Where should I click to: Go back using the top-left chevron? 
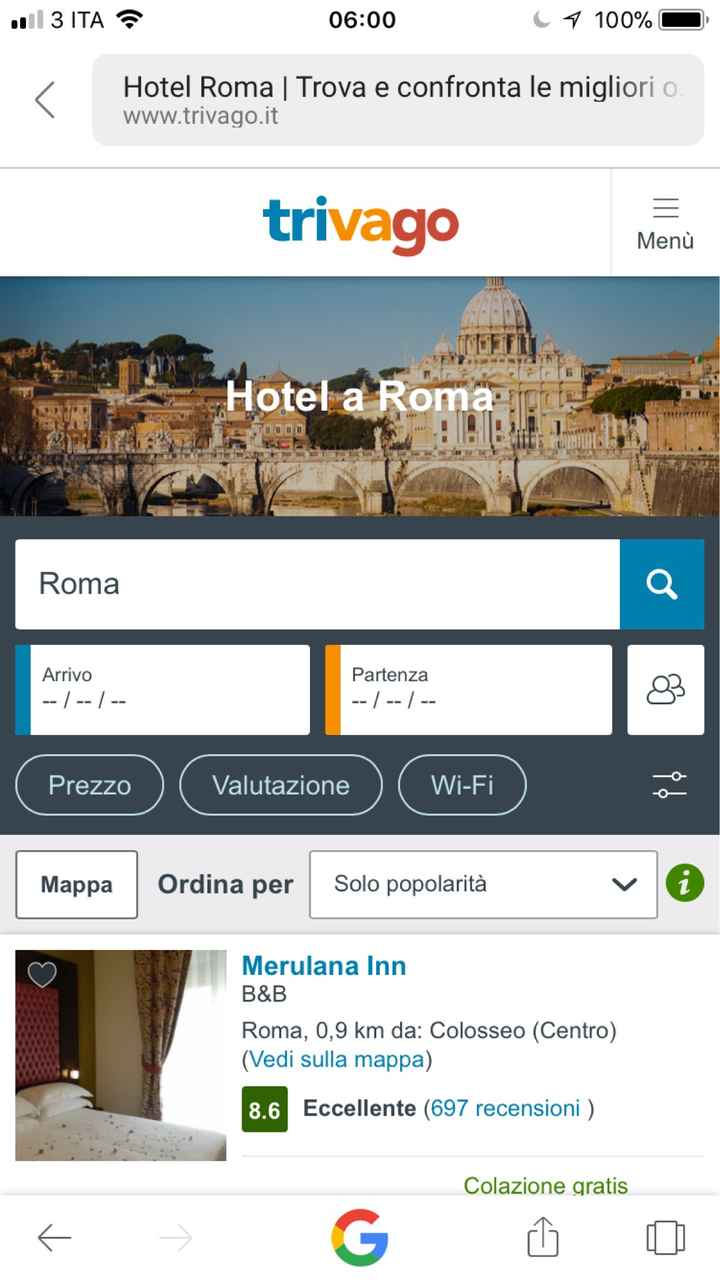click(x=44, y=100)
